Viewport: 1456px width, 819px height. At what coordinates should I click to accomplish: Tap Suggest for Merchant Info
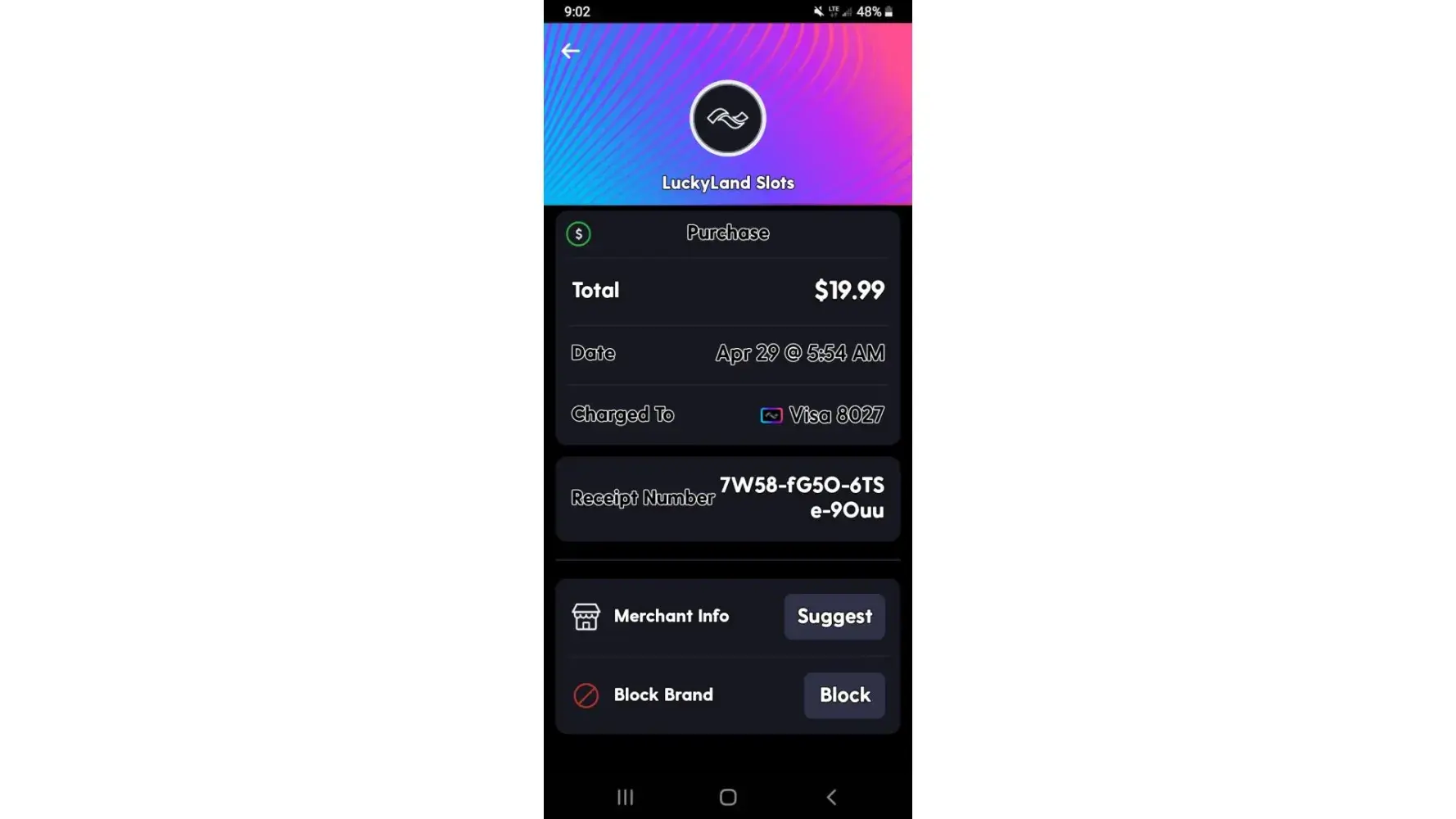click(834, 616)
